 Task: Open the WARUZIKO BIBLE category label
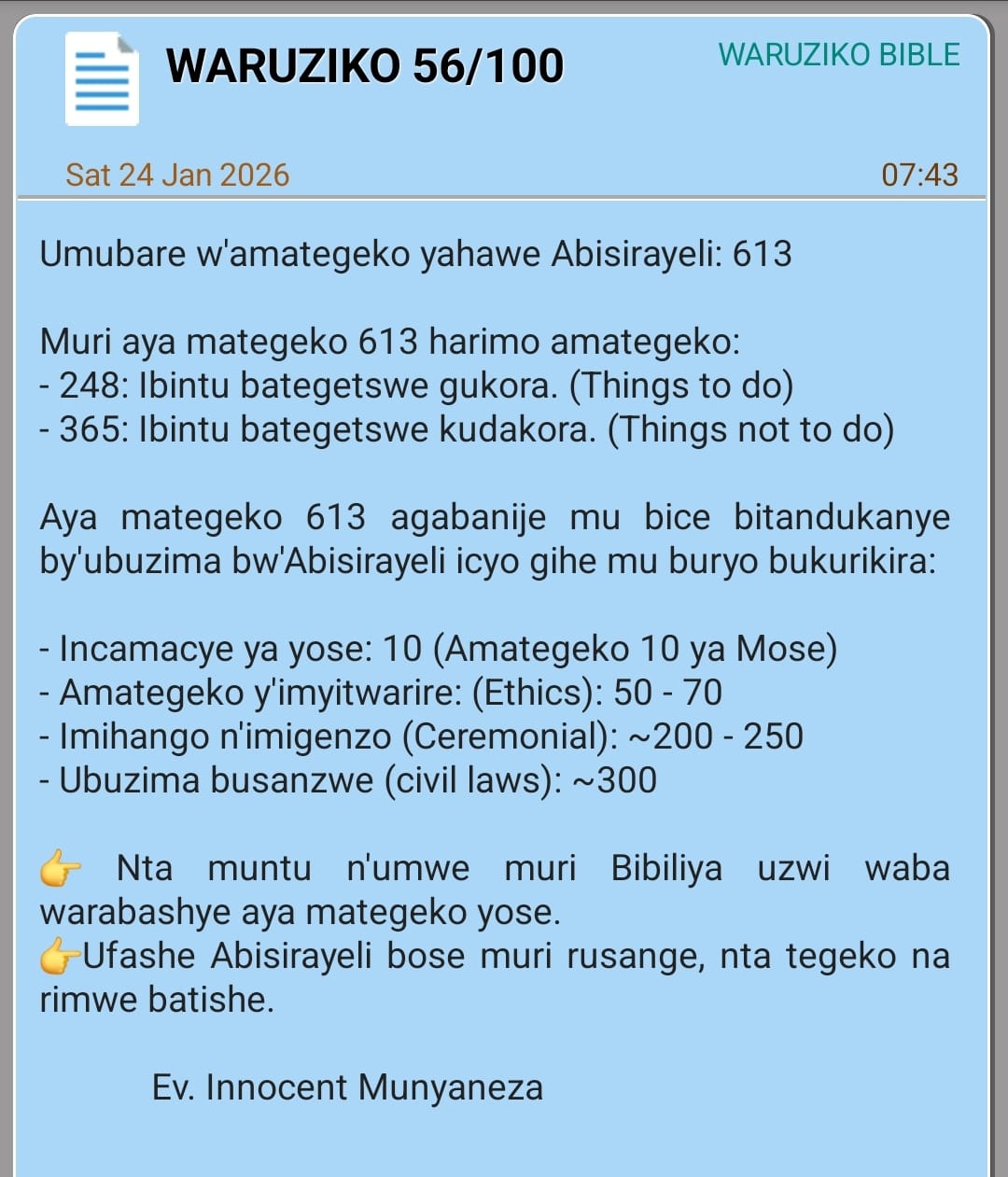(x=838, y=55)
